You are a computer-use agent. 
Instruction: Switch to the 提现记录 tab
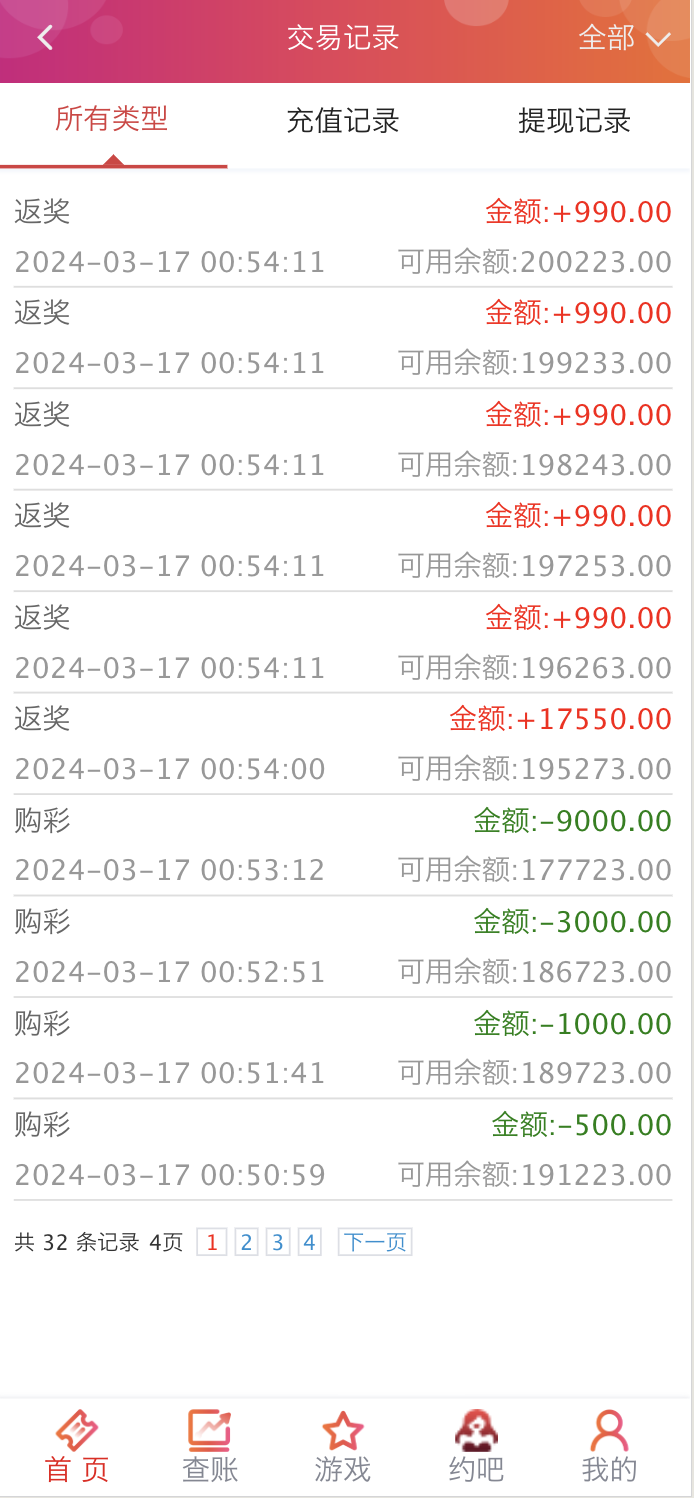pyautogui.click(x=574, y=121)
